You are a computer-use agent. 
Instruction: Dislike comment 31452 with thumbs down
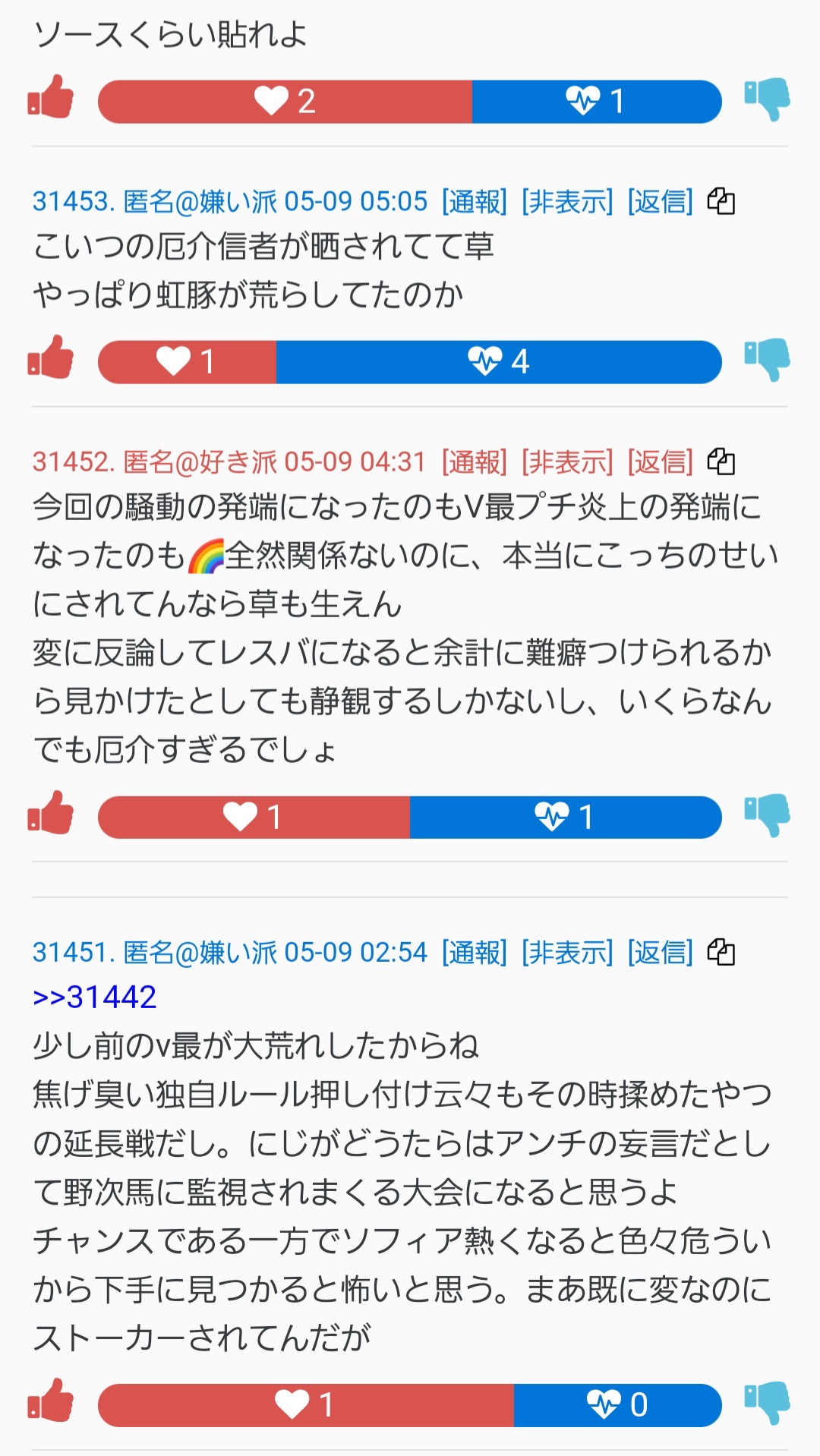(768, 815)
